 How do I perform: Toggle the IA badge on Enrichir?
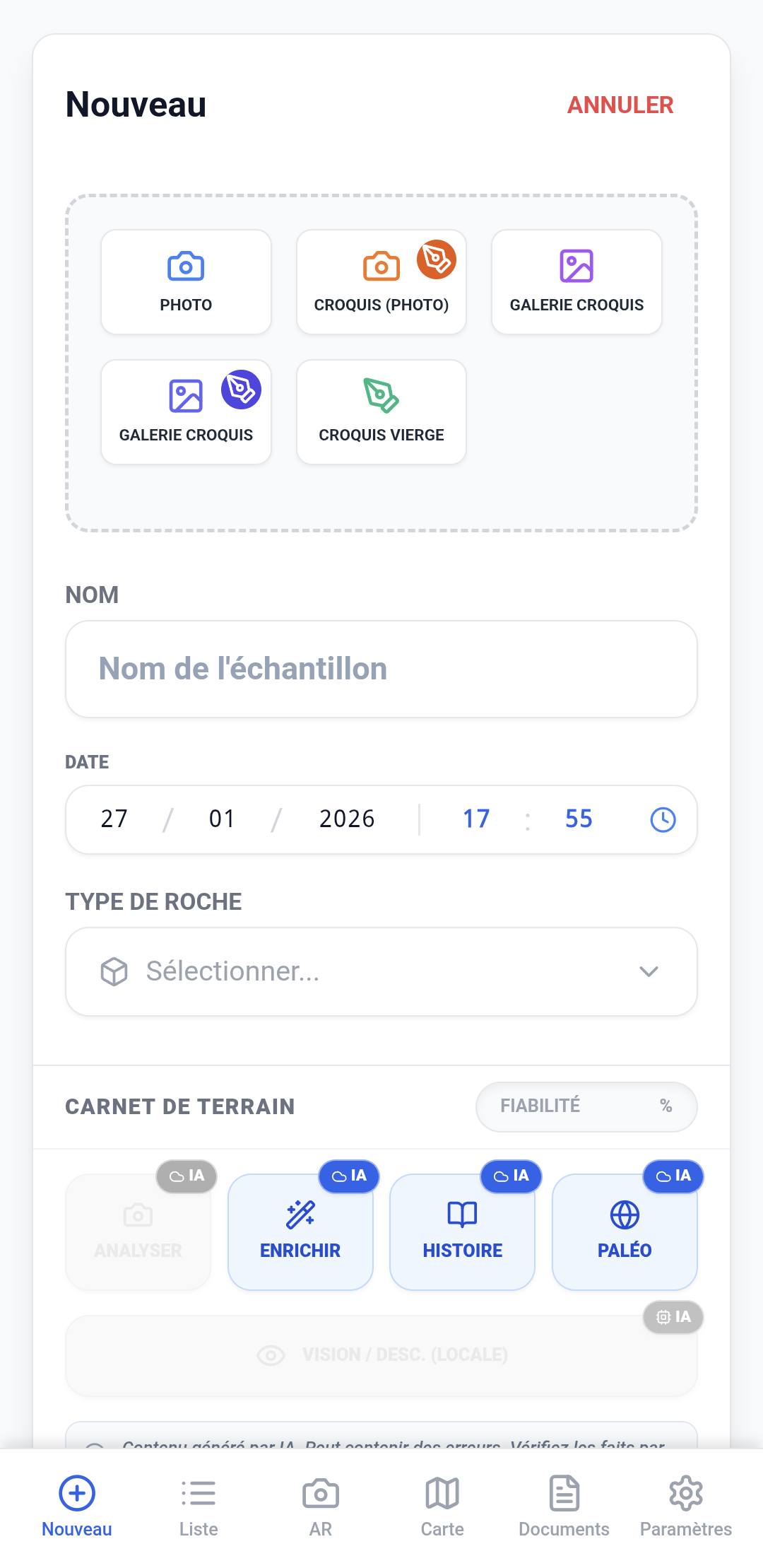click(348, 1176)
